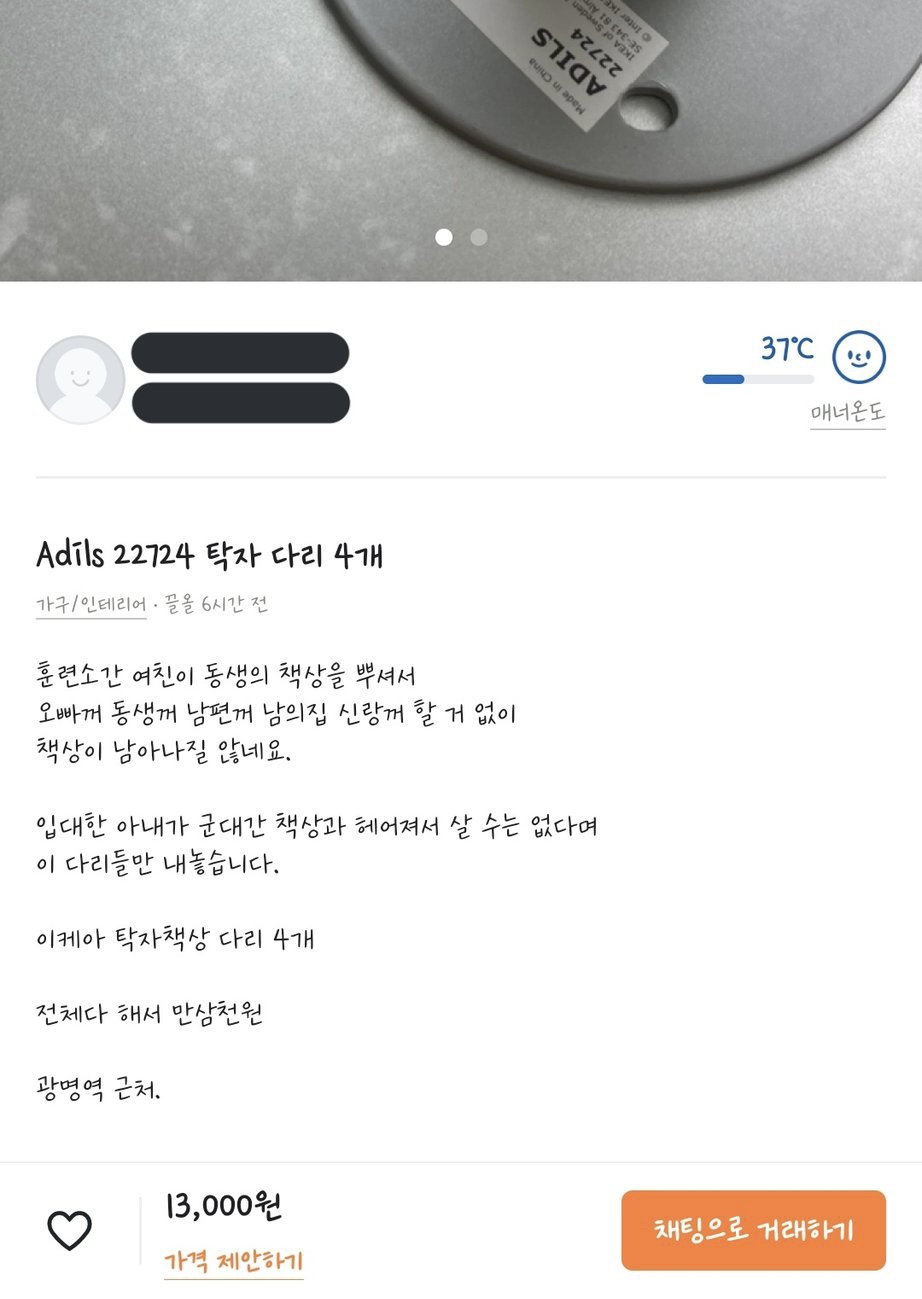922x1299 pixels.
Task: View the seller's profile
Action: coord(81,379)
